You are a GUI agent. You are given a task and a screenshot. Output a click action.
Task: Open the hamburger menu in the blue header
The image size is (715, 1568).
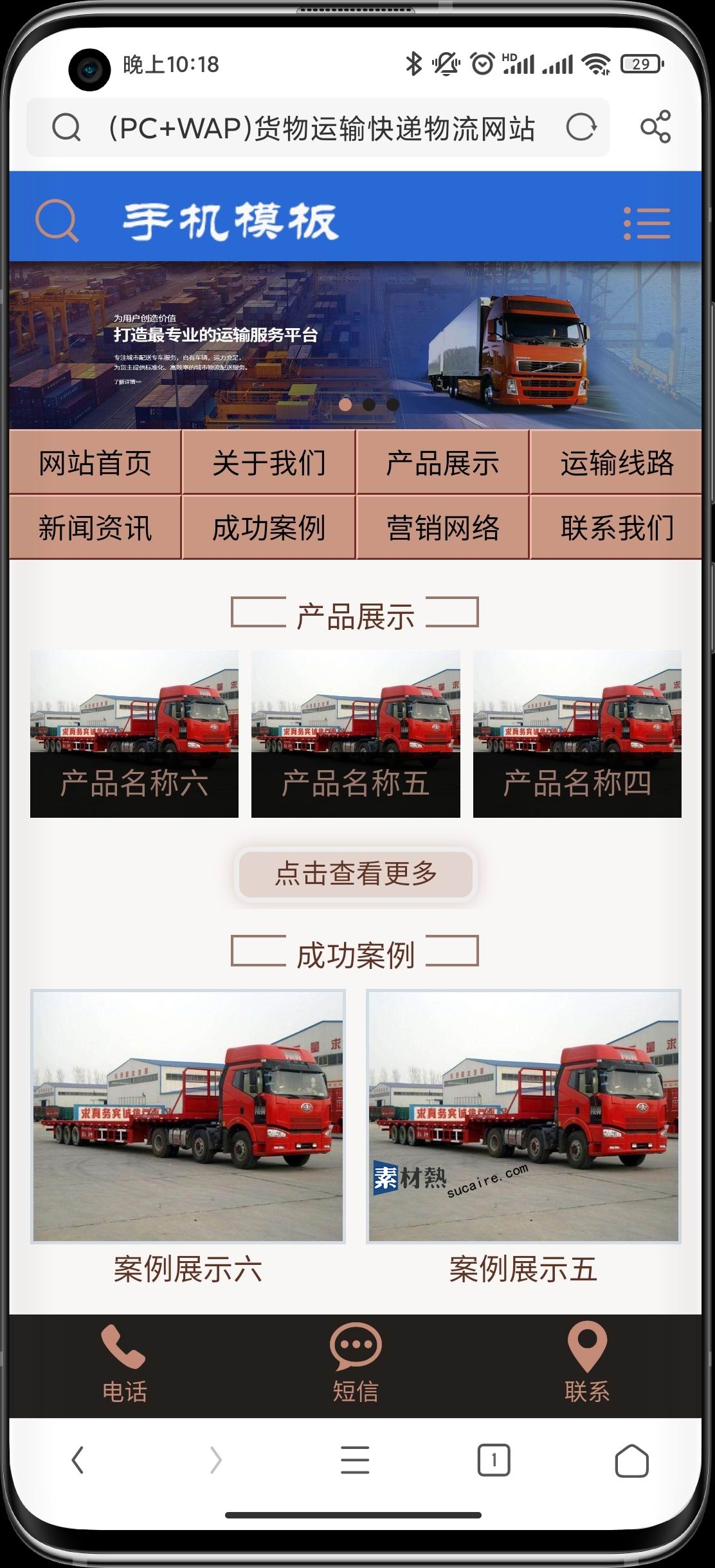coord(646,223)
